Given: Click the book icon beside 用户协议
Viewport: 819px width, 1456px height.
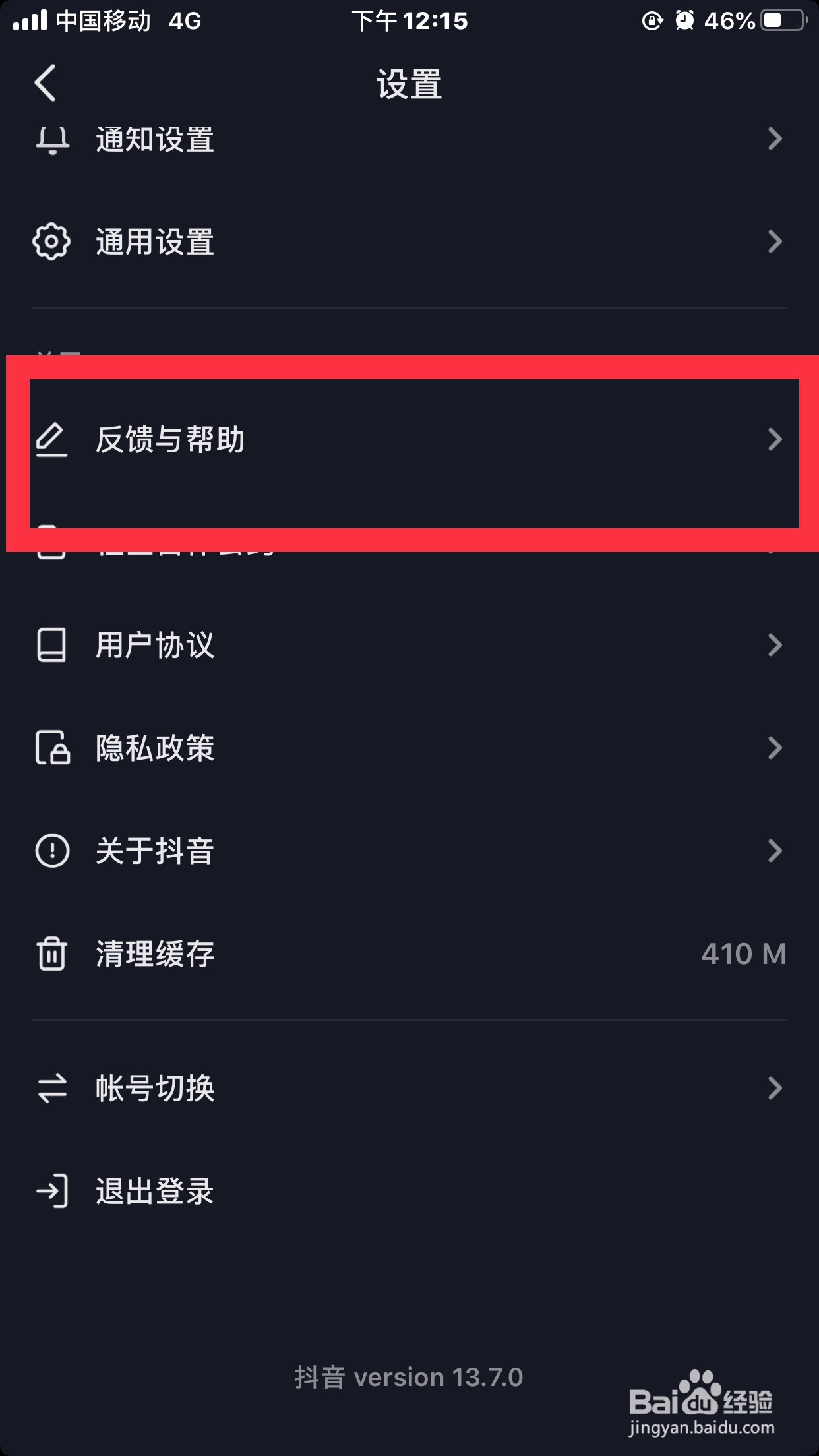Looking at the screenshot, I should click(x=51, y=645).
